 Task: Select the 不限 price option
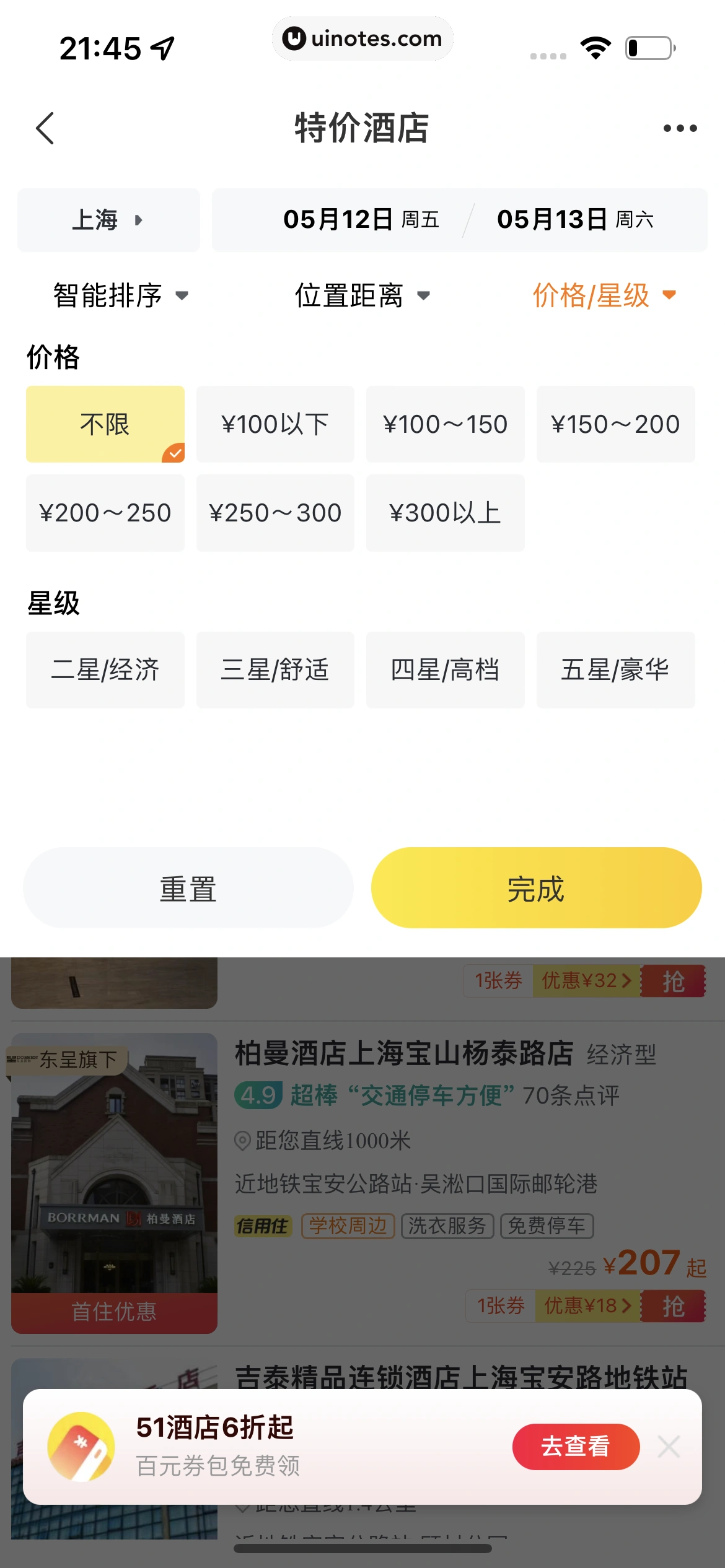tap(105, 424)
